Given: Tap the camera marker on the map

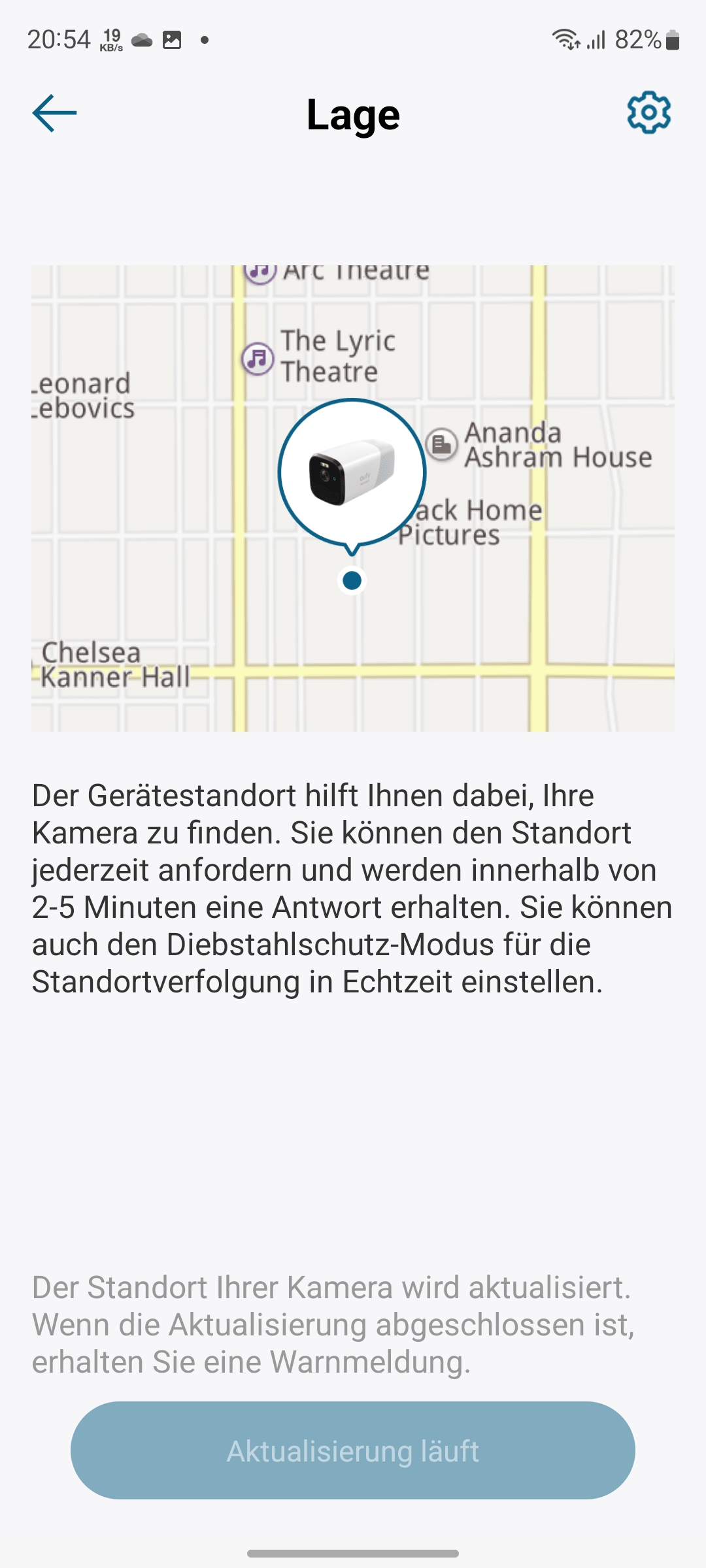Looking at the screenshot, I should (x=352, y=473).
